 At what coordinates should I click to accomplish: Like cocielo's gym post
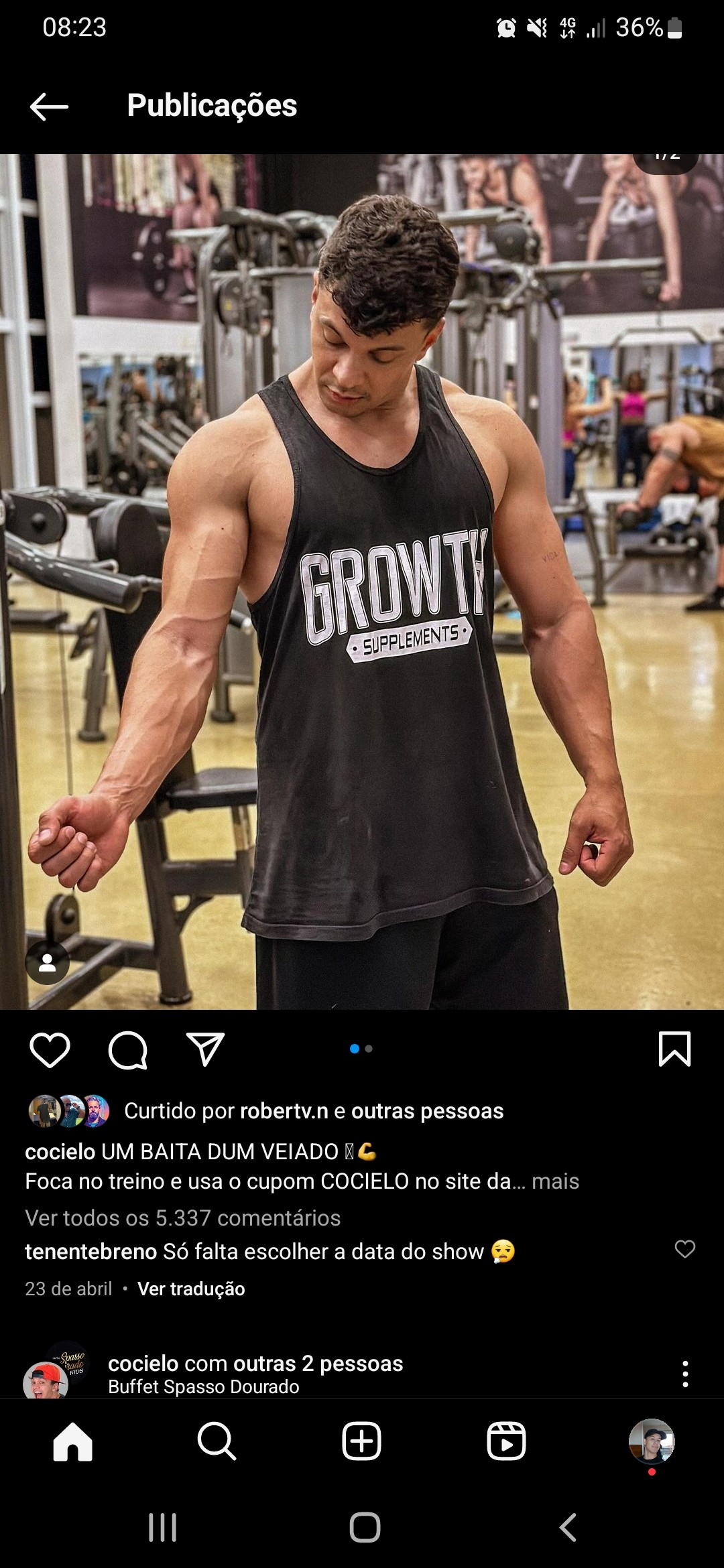(x=50, y=1049)
